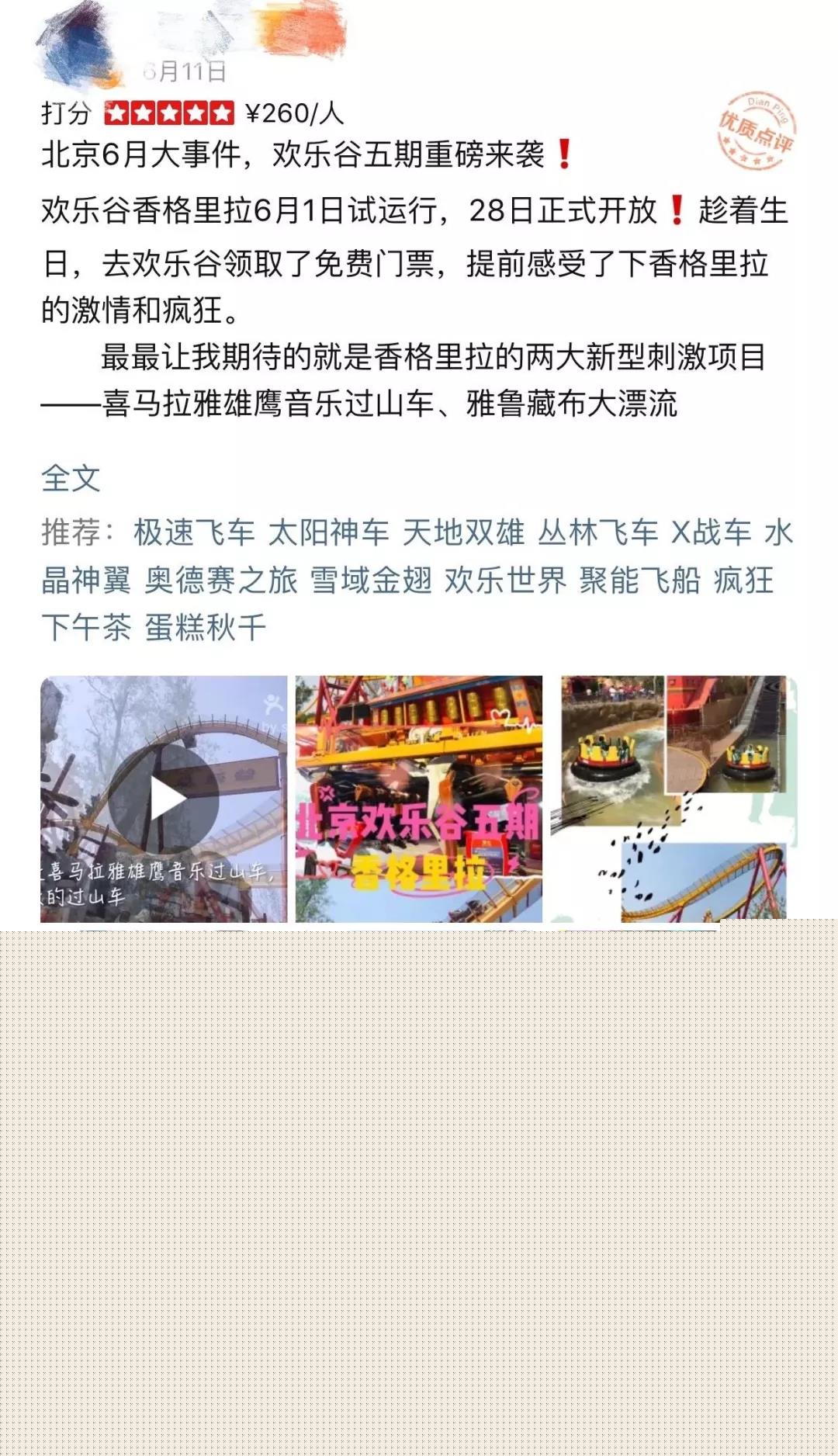838x1456 pixels.
Task: Play the video of 喜马拉雅雄鹰音乐过山车
Action: (164, 799)
